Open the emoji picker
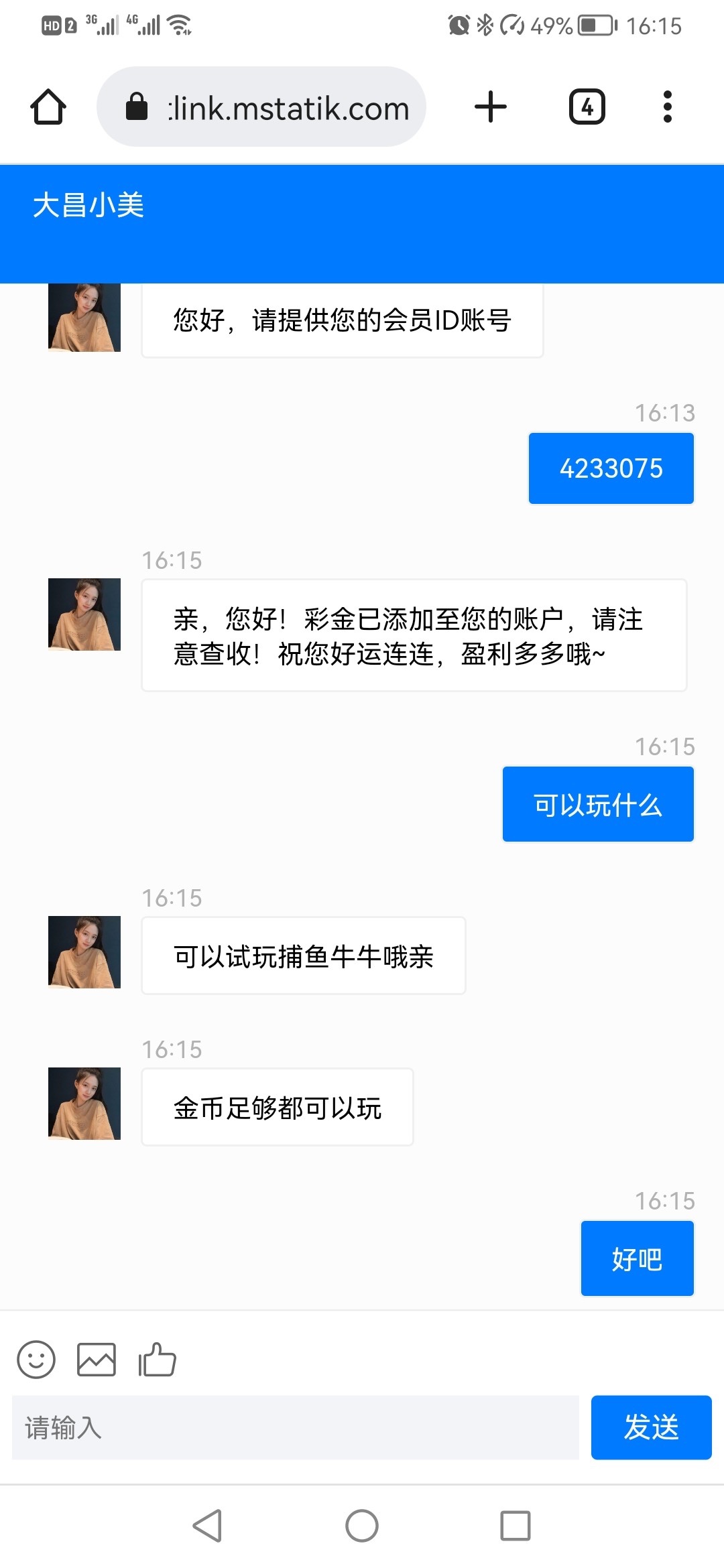724x1568 pixels. (x=36, y=1359)
